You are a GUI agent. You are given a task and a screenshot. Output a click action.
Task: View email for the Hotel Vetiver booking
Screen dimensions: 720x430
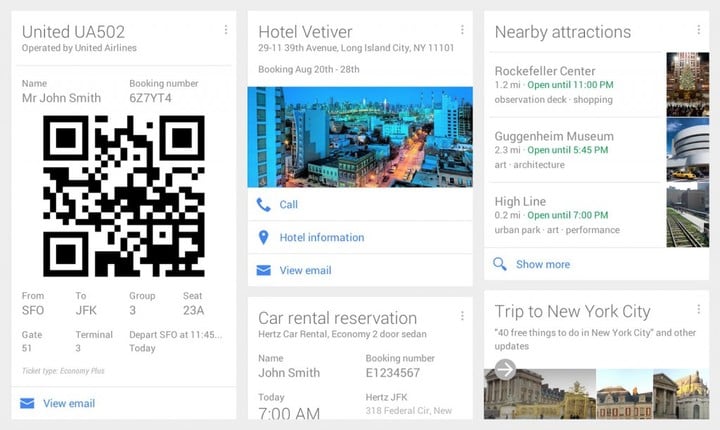(x=305, y=271)
